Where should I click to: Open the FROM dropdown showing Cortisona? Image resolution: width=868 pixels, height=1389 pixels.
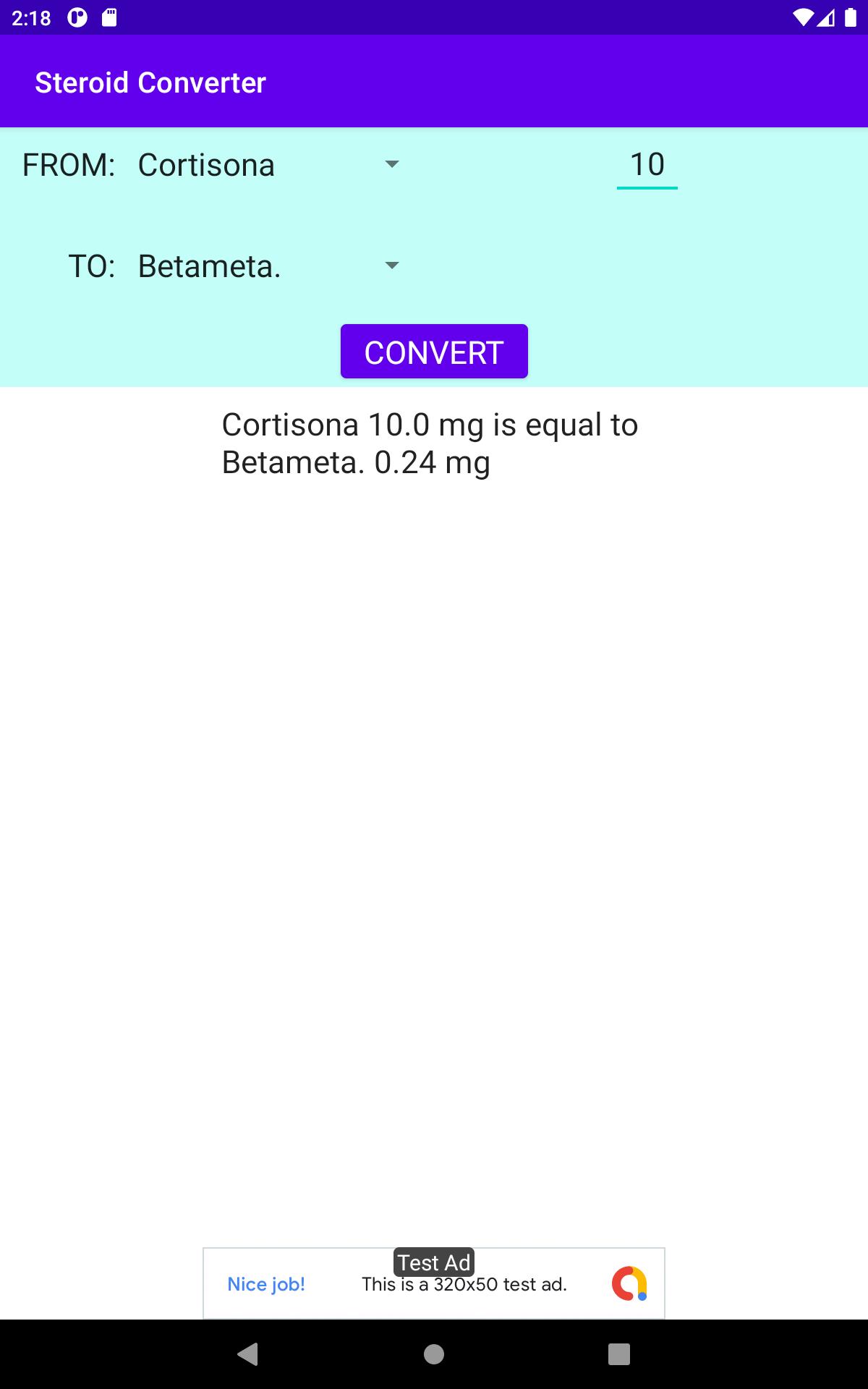[x=269, y=165]
